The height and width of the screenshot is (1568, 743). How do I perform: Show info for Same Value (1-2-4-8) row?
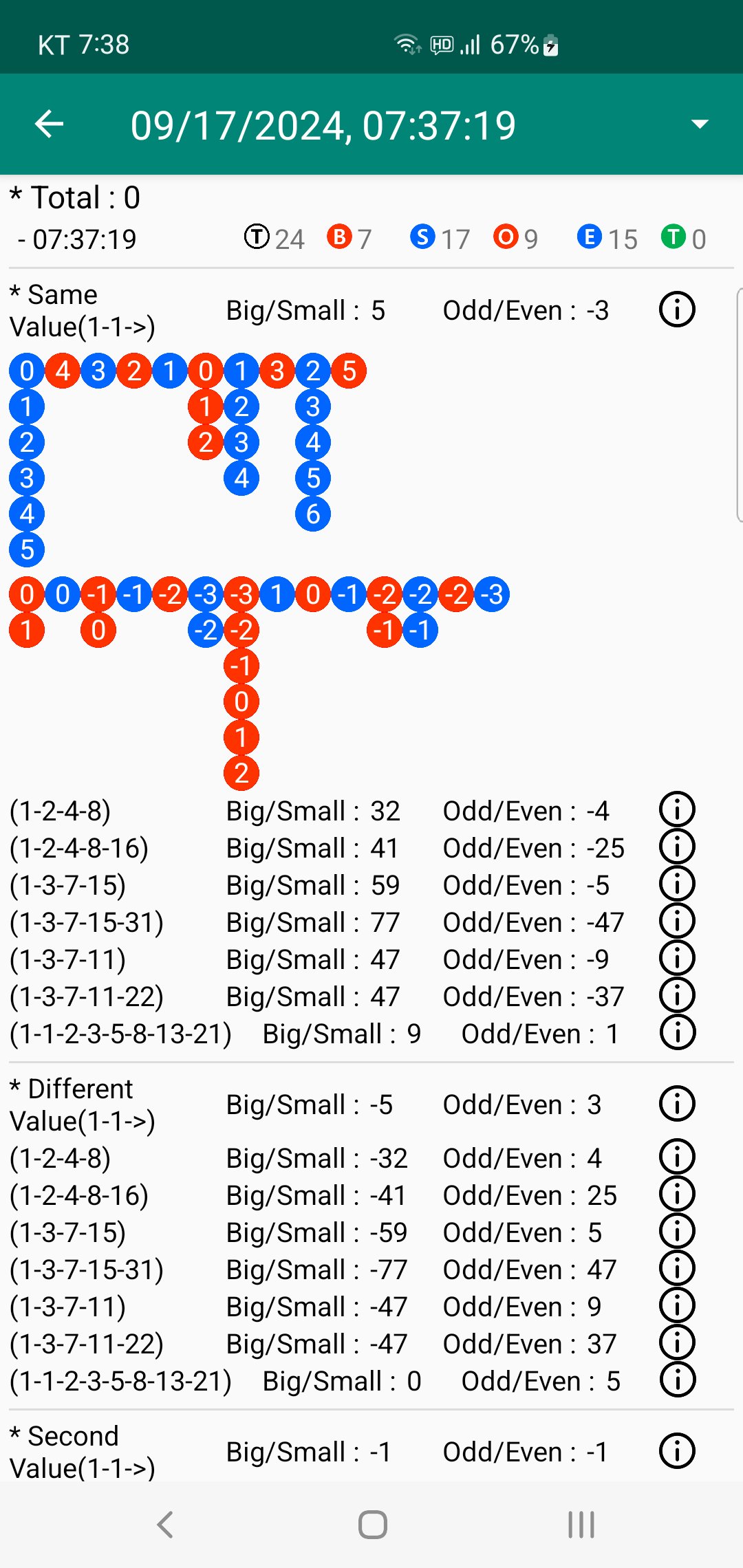(677, 810)
